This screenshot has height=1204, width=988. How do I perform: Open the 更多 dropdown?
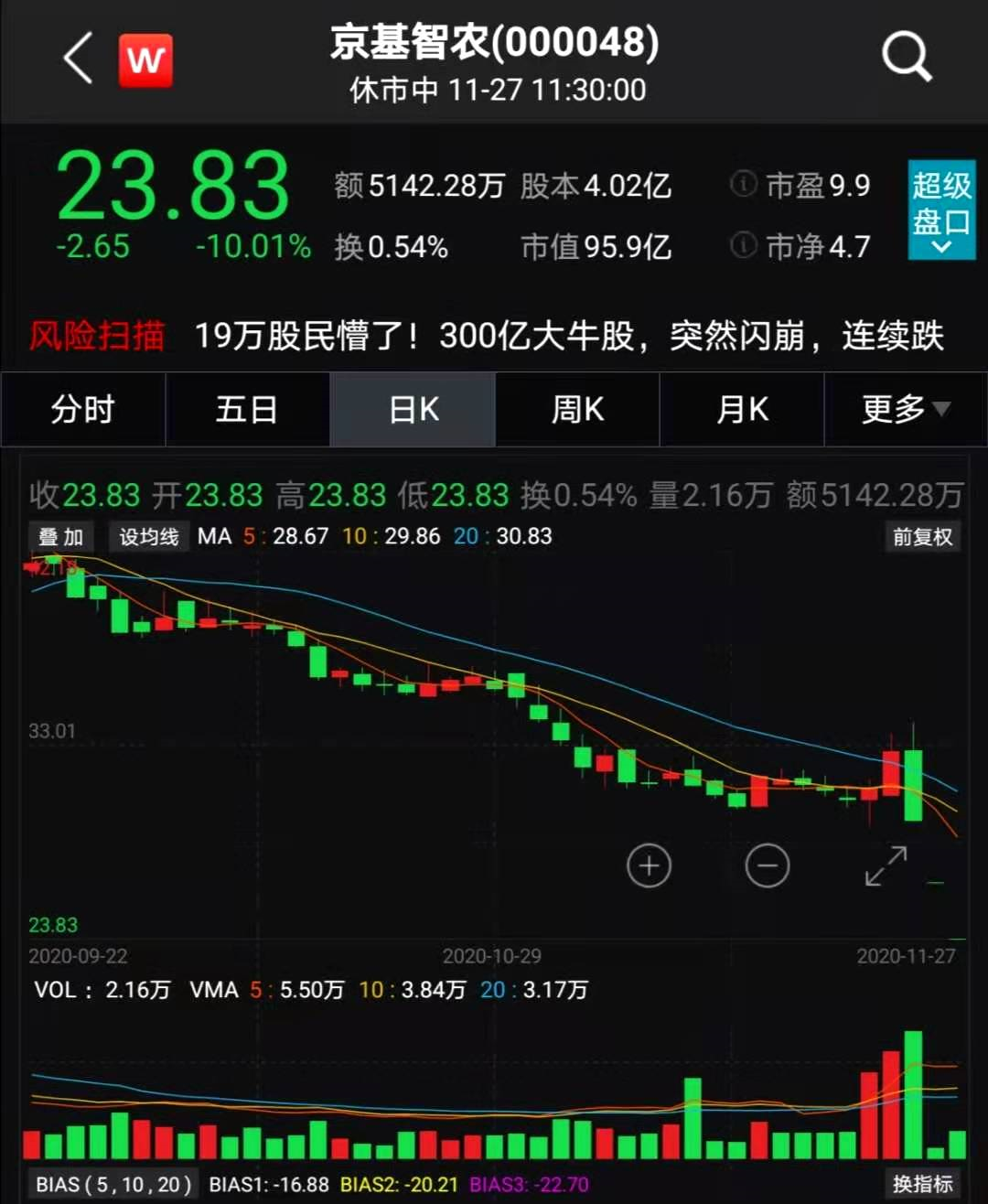click(905, 410)
